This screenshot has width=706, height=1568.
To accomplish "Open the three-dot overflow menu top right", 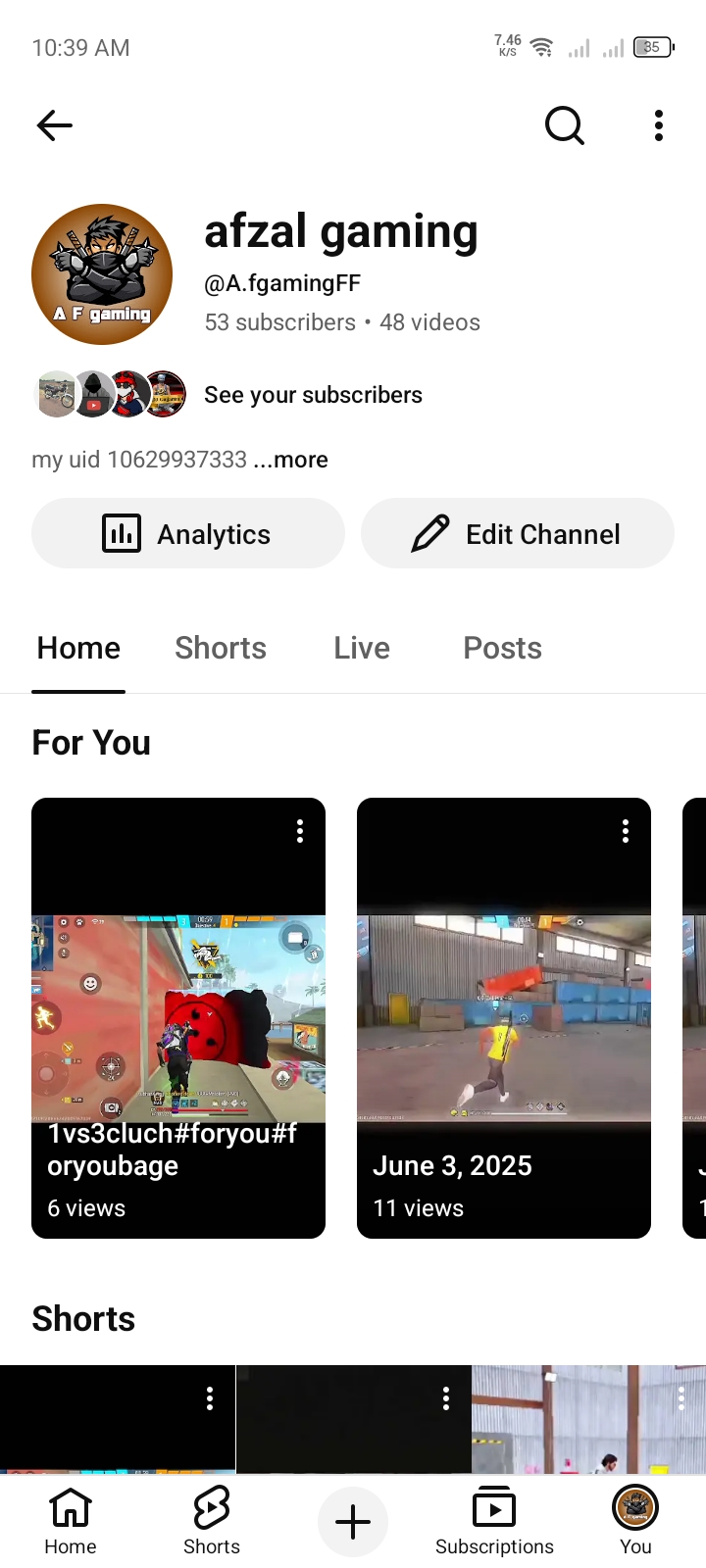I will tap(658, 125).
